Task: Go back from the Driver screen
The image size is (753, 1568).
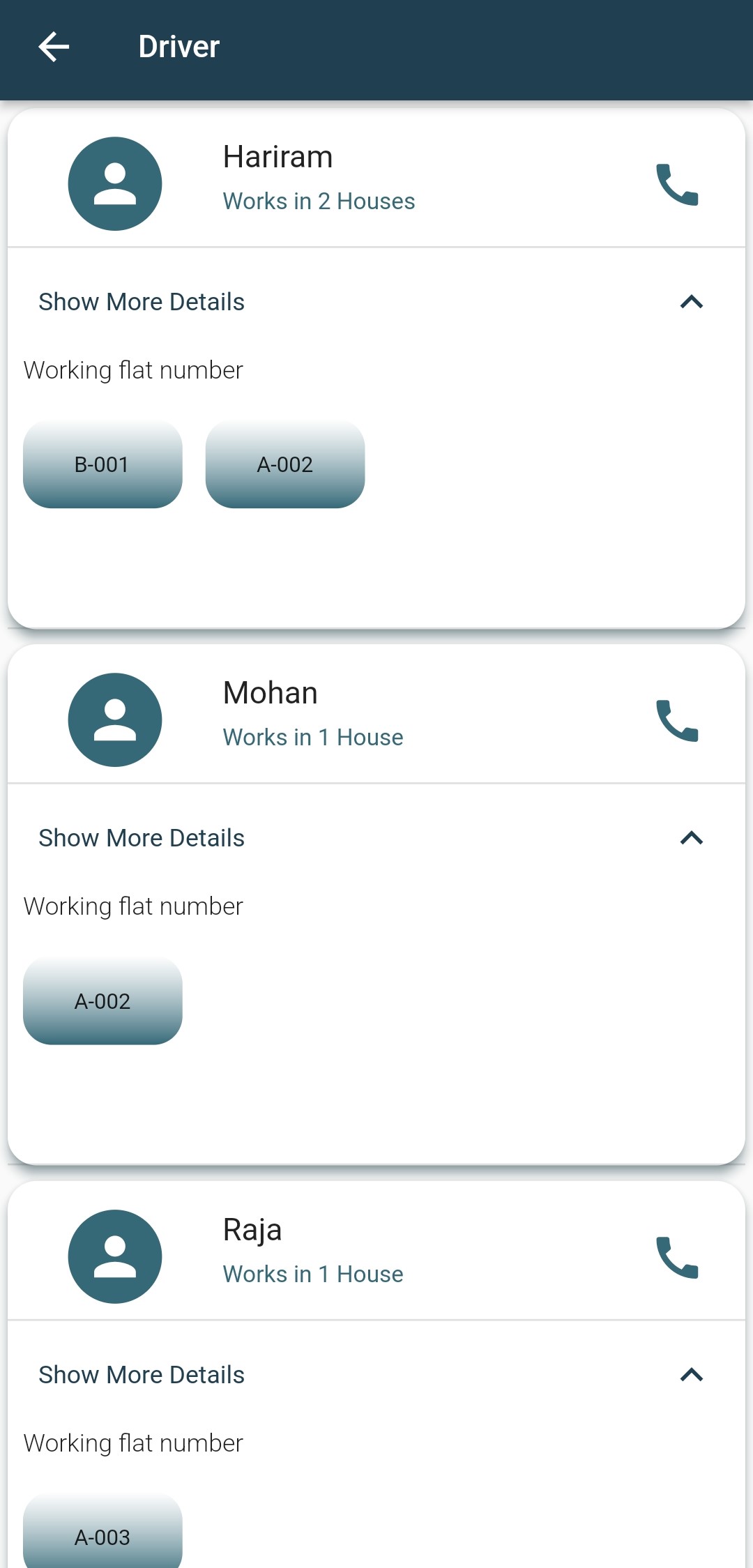Action: 54,47
